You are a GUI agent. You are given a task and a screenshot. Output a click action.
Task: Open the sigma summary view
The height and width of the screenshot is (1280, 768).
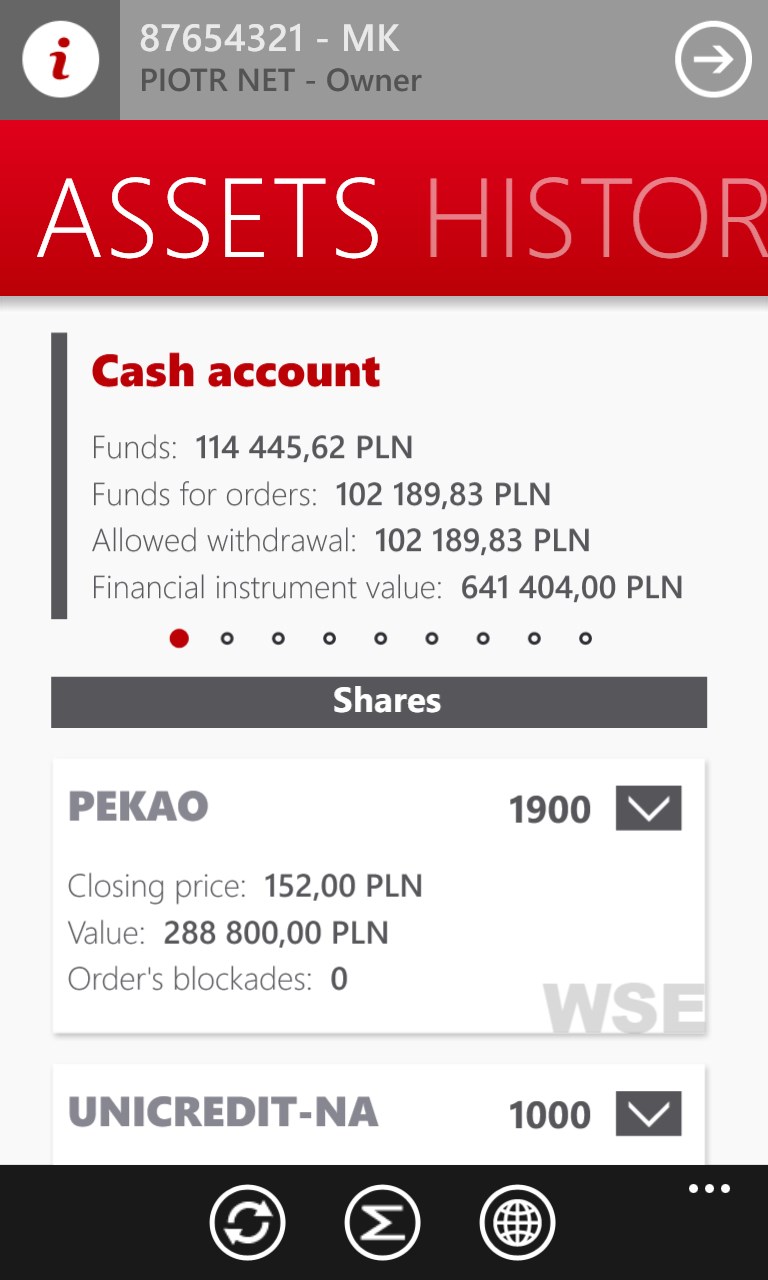point(383,1222)
